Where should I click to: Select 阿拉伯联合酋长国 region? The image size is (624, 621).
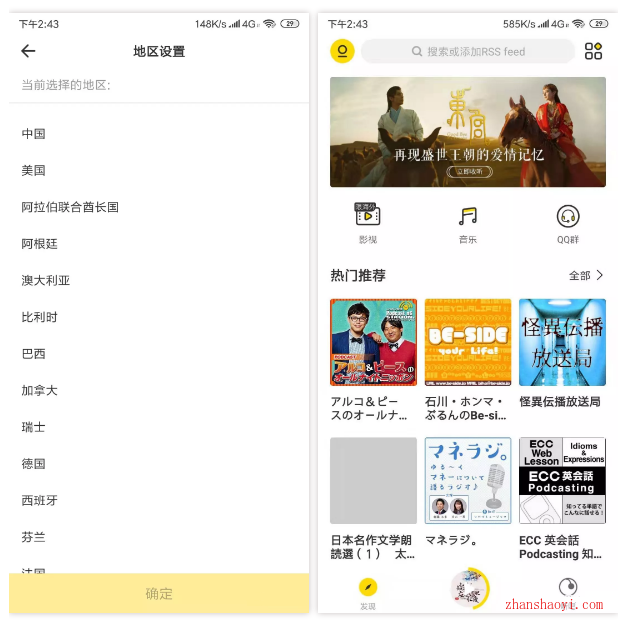(70, 207)
